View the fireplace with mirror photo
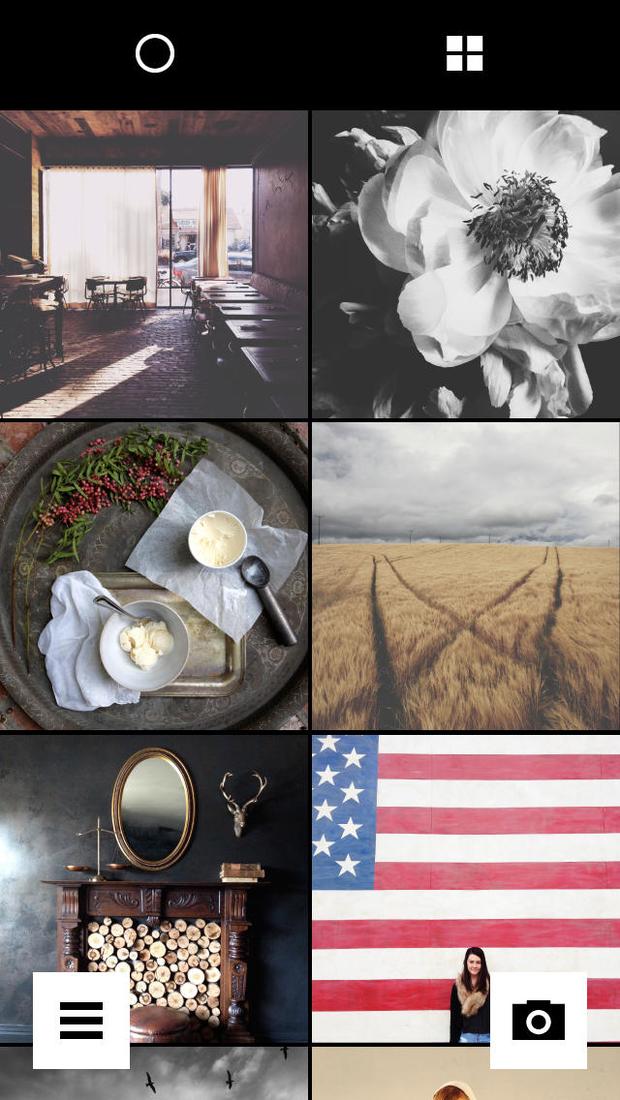This screenshot has height=1100, width=620. [x=154, y=888]
